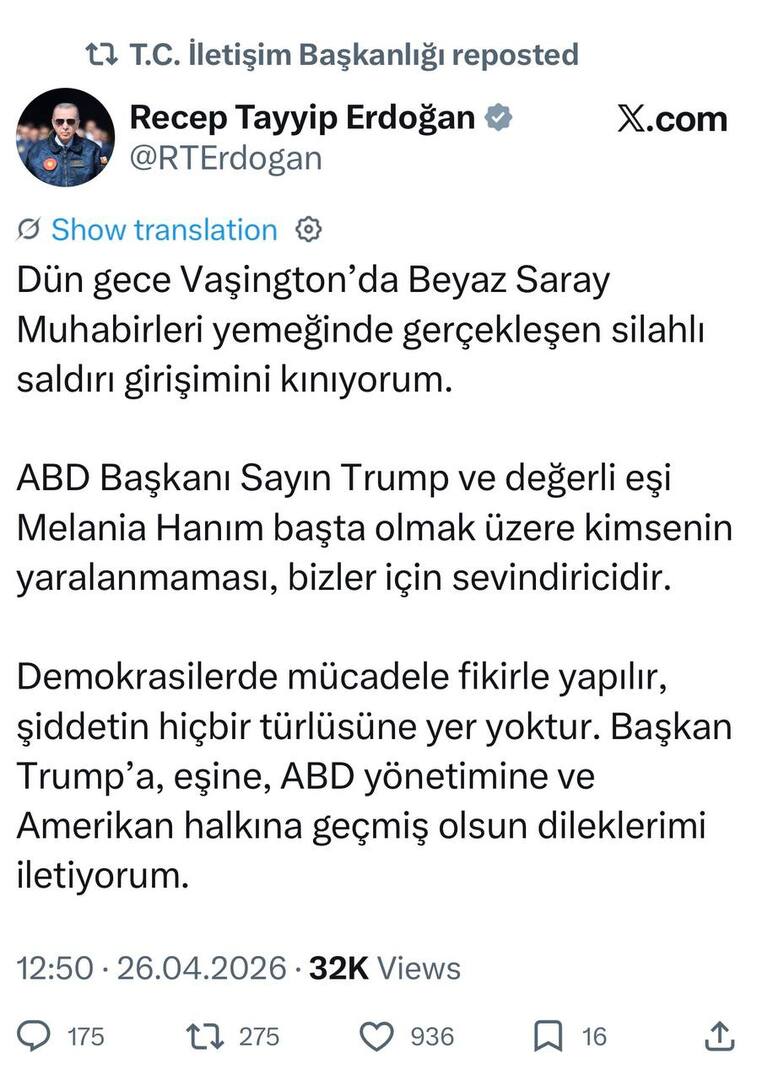This screenshot has height=1080, width=757.
Task: Tap Show translation for this post
Action: pos(164,230)
